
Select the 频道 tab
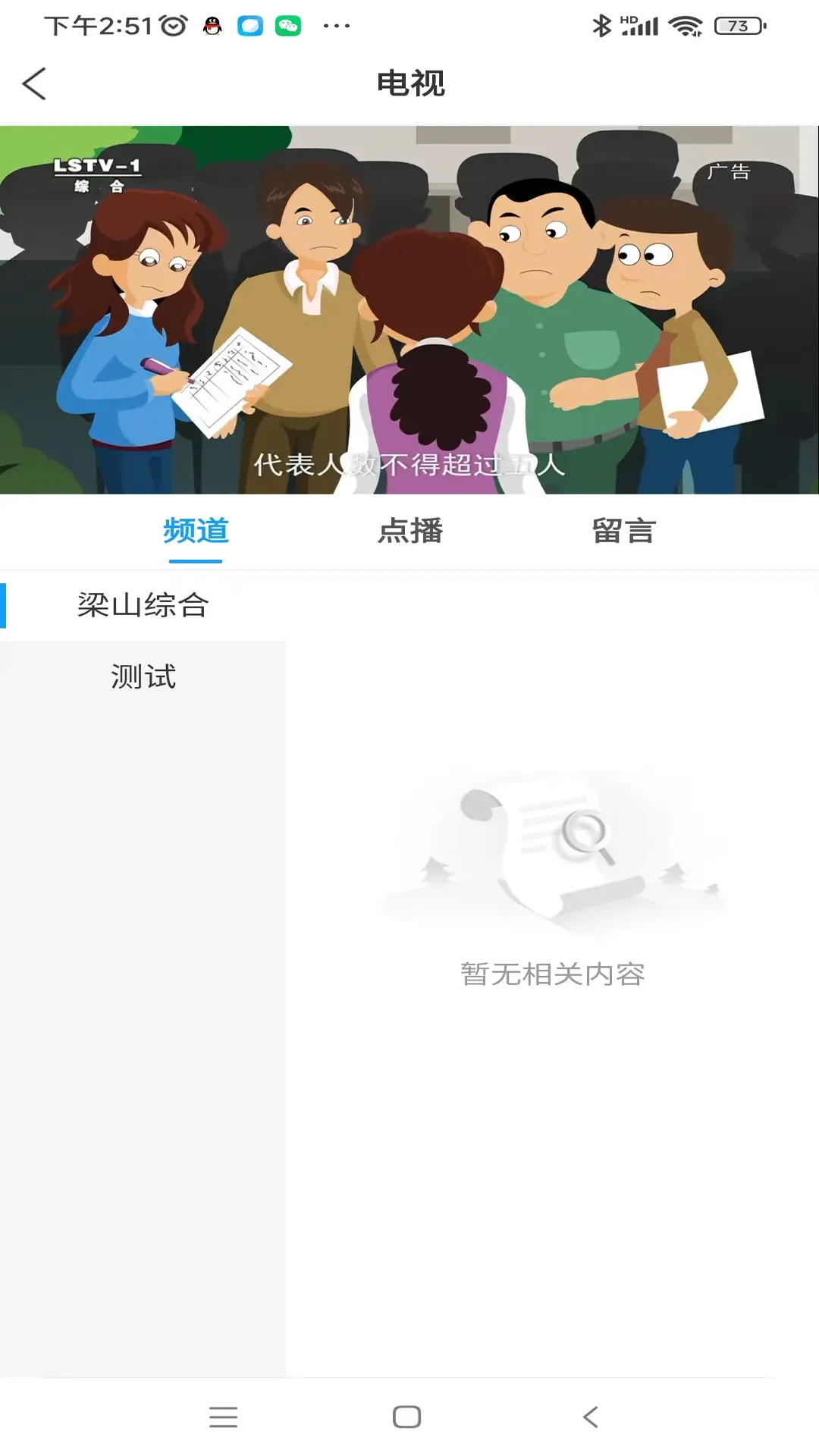coord(196,531)
